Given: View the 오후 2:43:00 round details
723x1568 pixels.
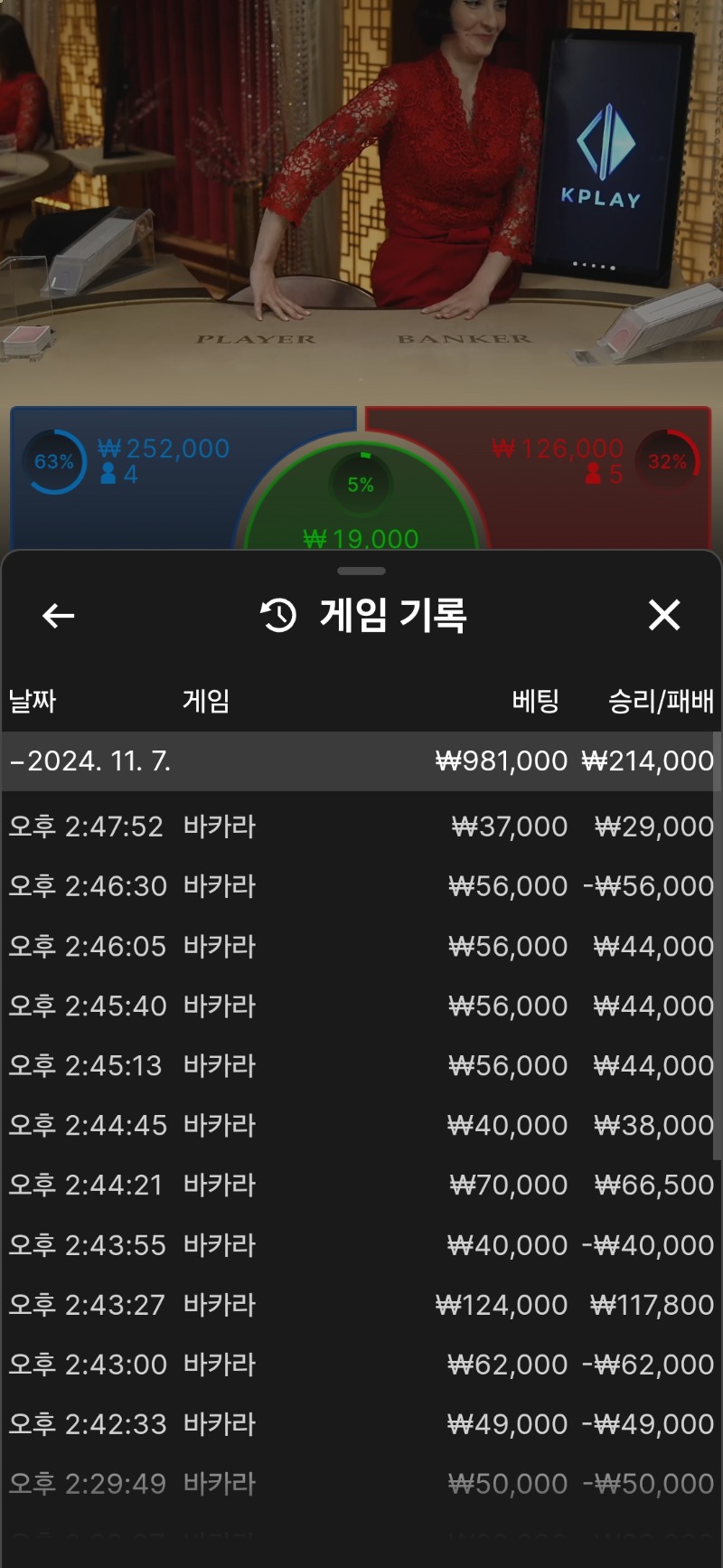Looking at the screenshot, I should (x=361, y=1364).
